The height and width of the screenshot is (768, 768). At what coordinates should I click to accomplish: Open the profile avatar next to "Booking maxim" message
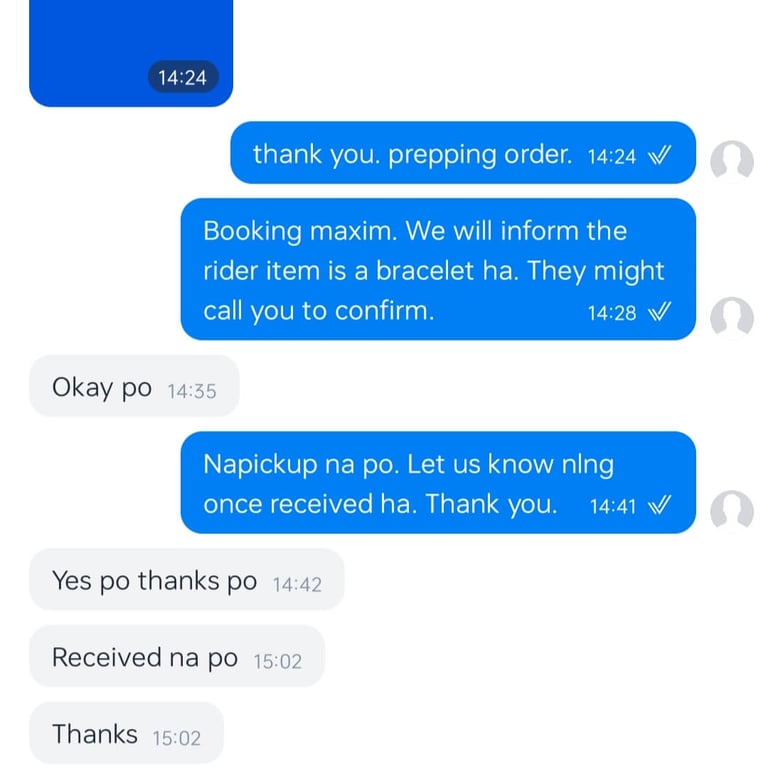(x=731, y=317)
